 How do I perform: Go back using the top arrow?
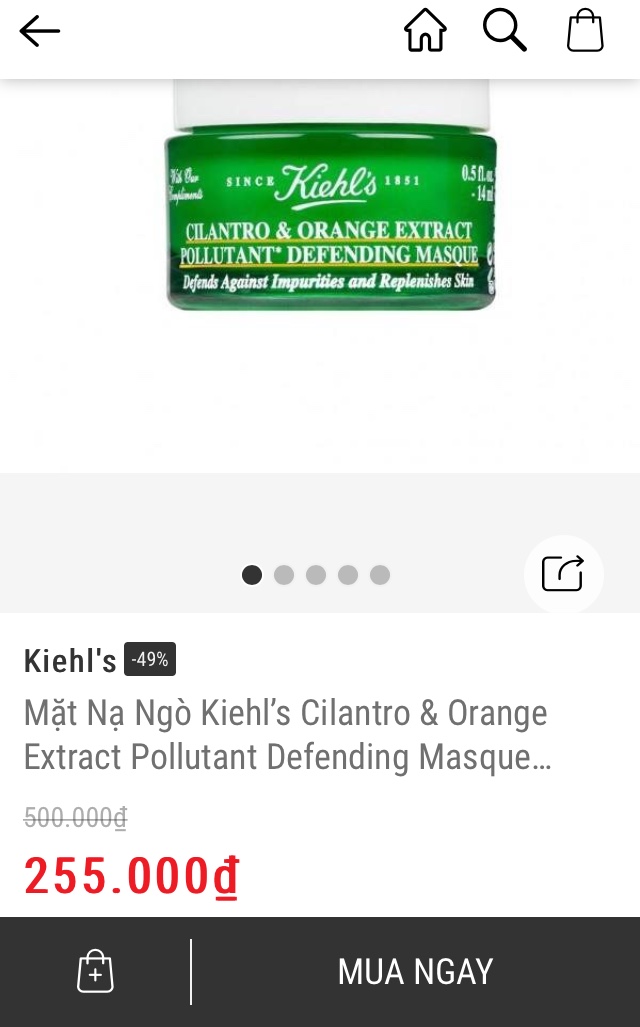coord(40,32)
